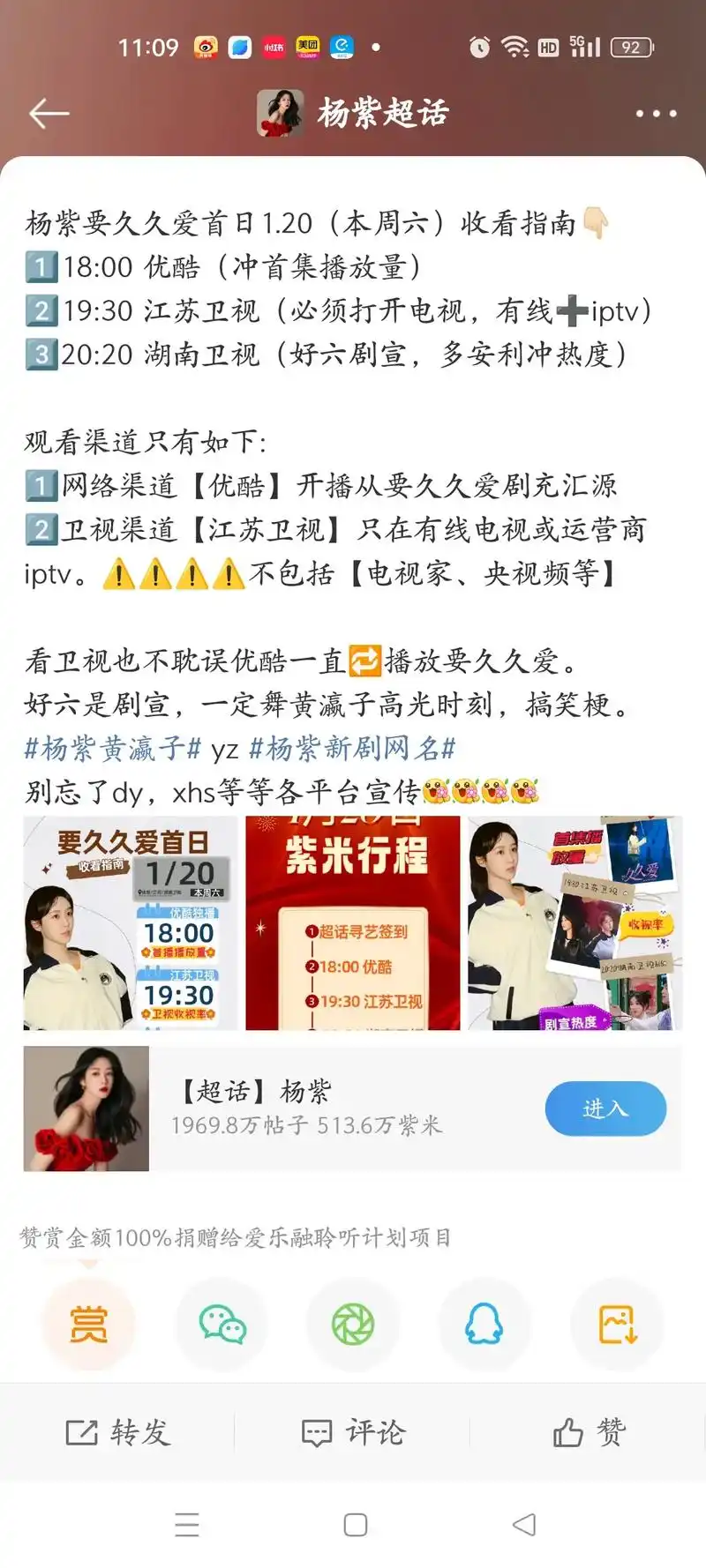Tap the 杨紫 avatar on the super topic card
This screenshot has height=1568, width=706.
[86, 1109]
